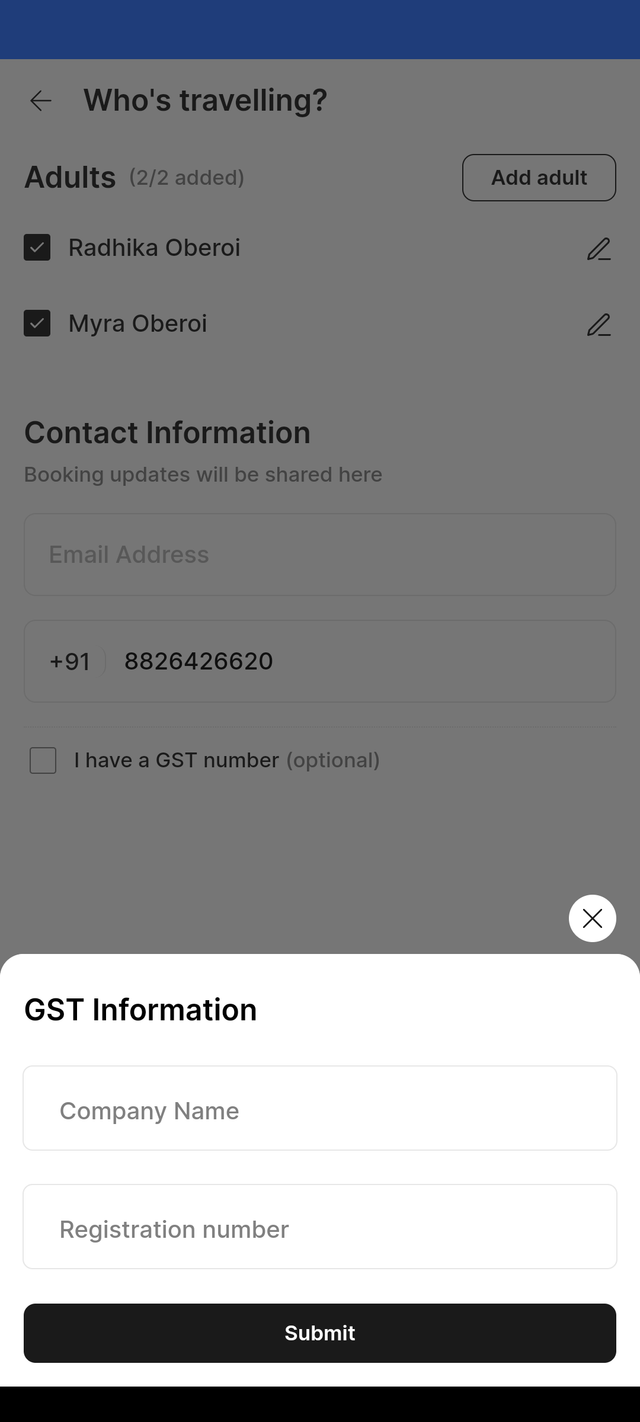Enter text in Company Name field
The image size is (640, 1422).
(x=320, y=1108)
